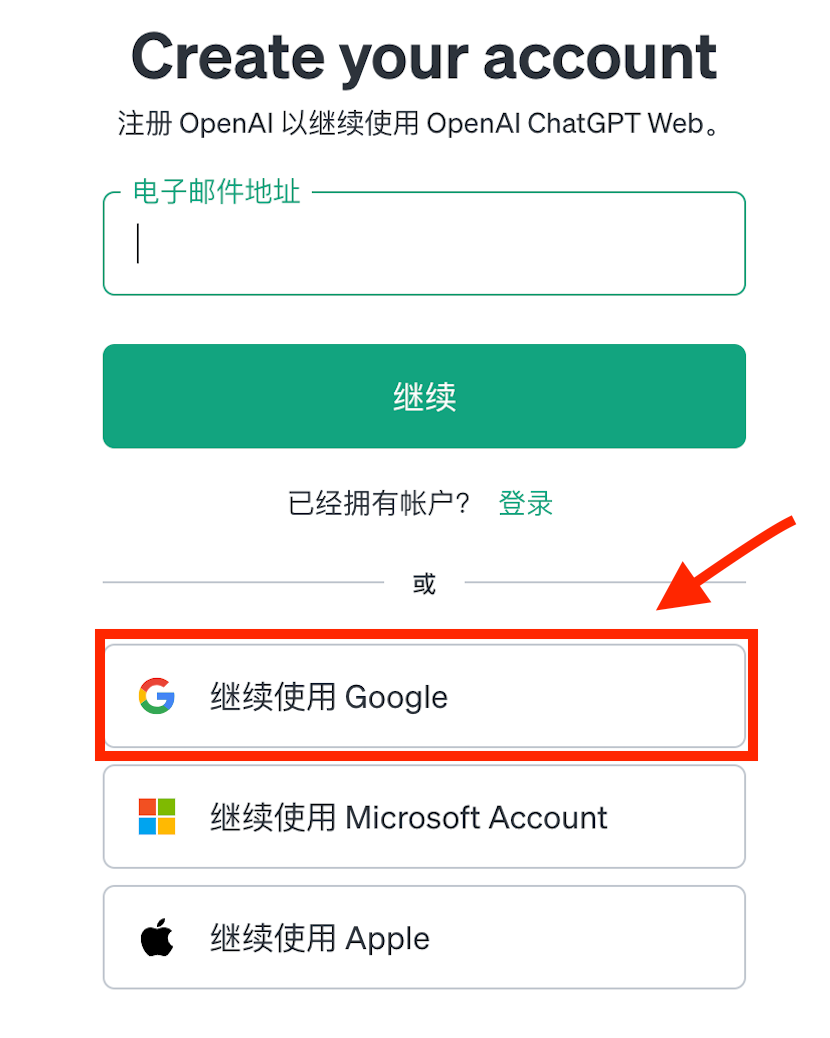Open the 登录 login link
This screenshot has height=1038, width=830.
click(526, 503)
